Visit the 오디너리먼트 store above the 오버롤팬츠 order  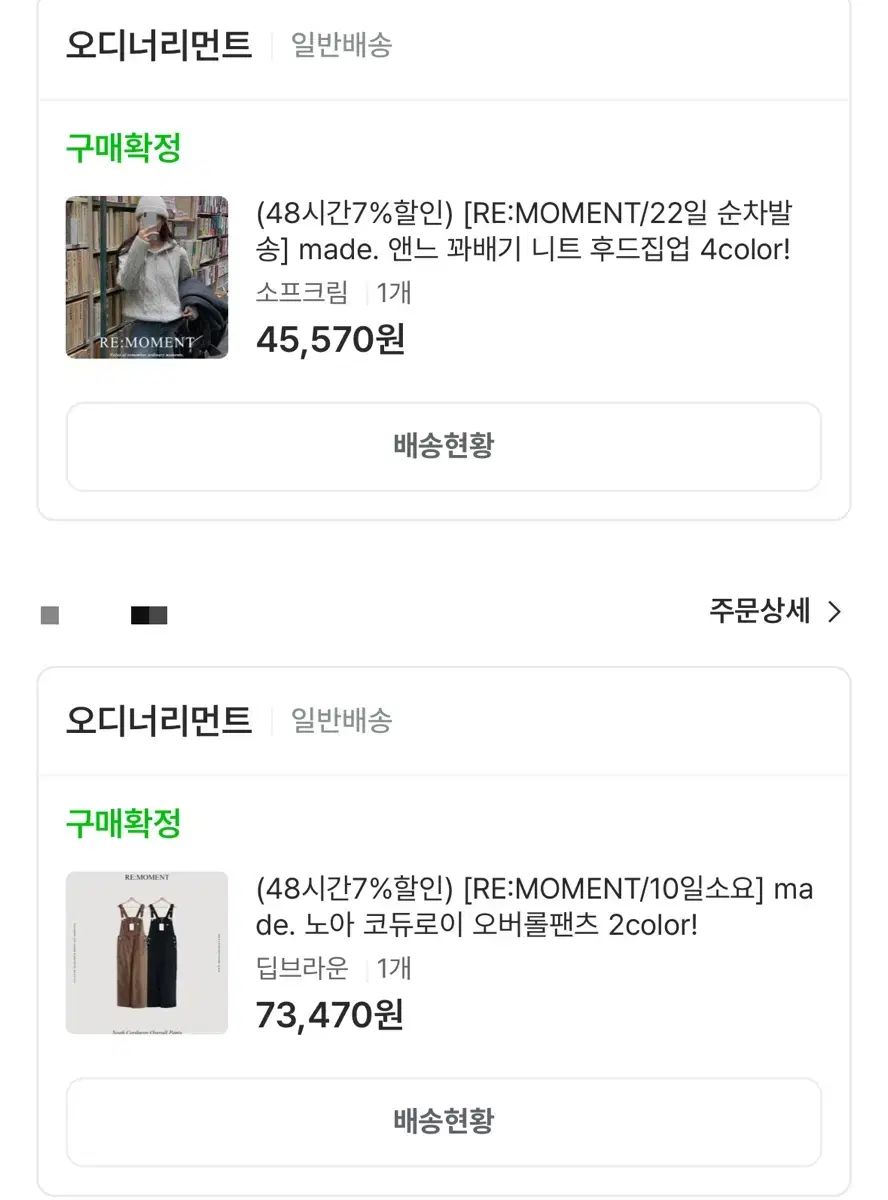[159, 721]
